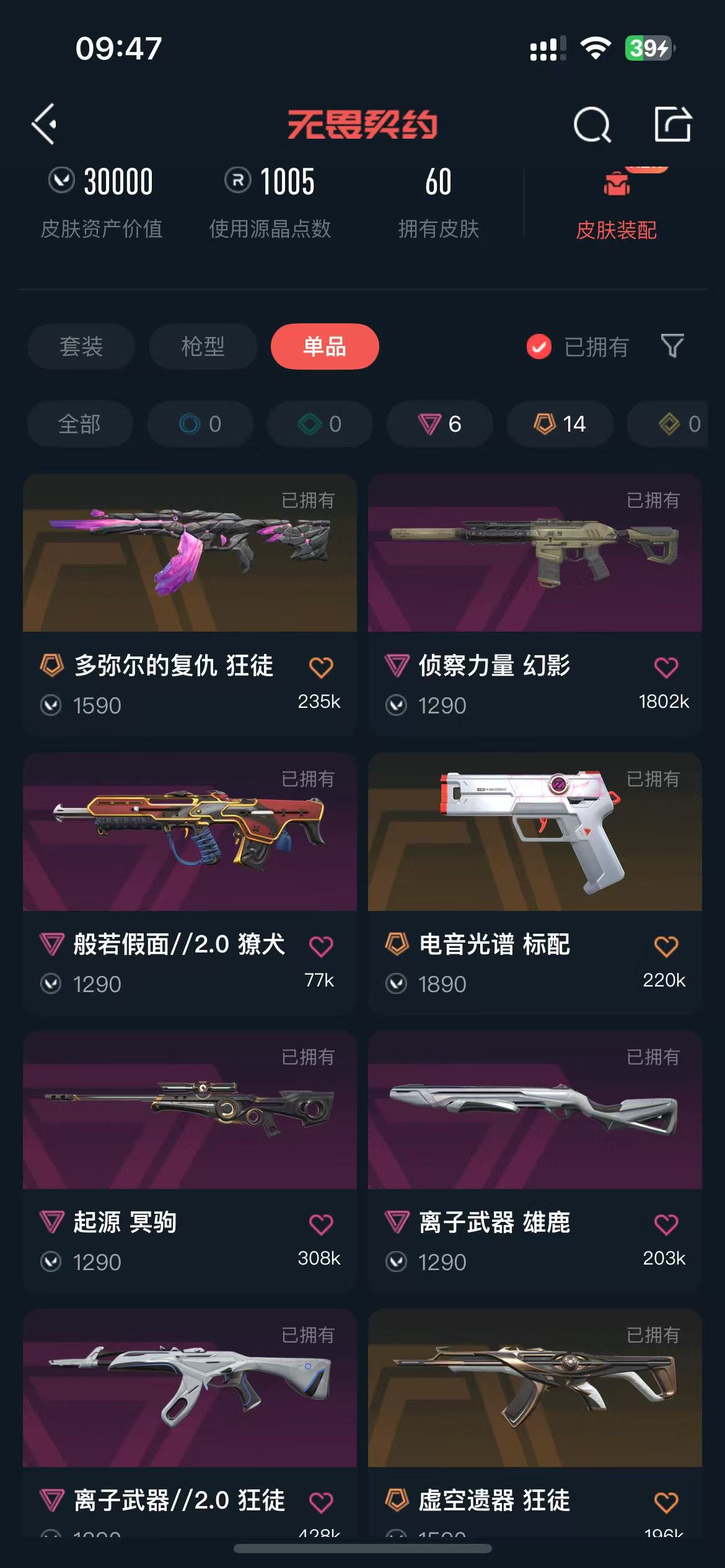The width and height of the screenshot is (725, 1568).
Task: Like the 电音光谱 标配 skin
Action: point(666,946)
